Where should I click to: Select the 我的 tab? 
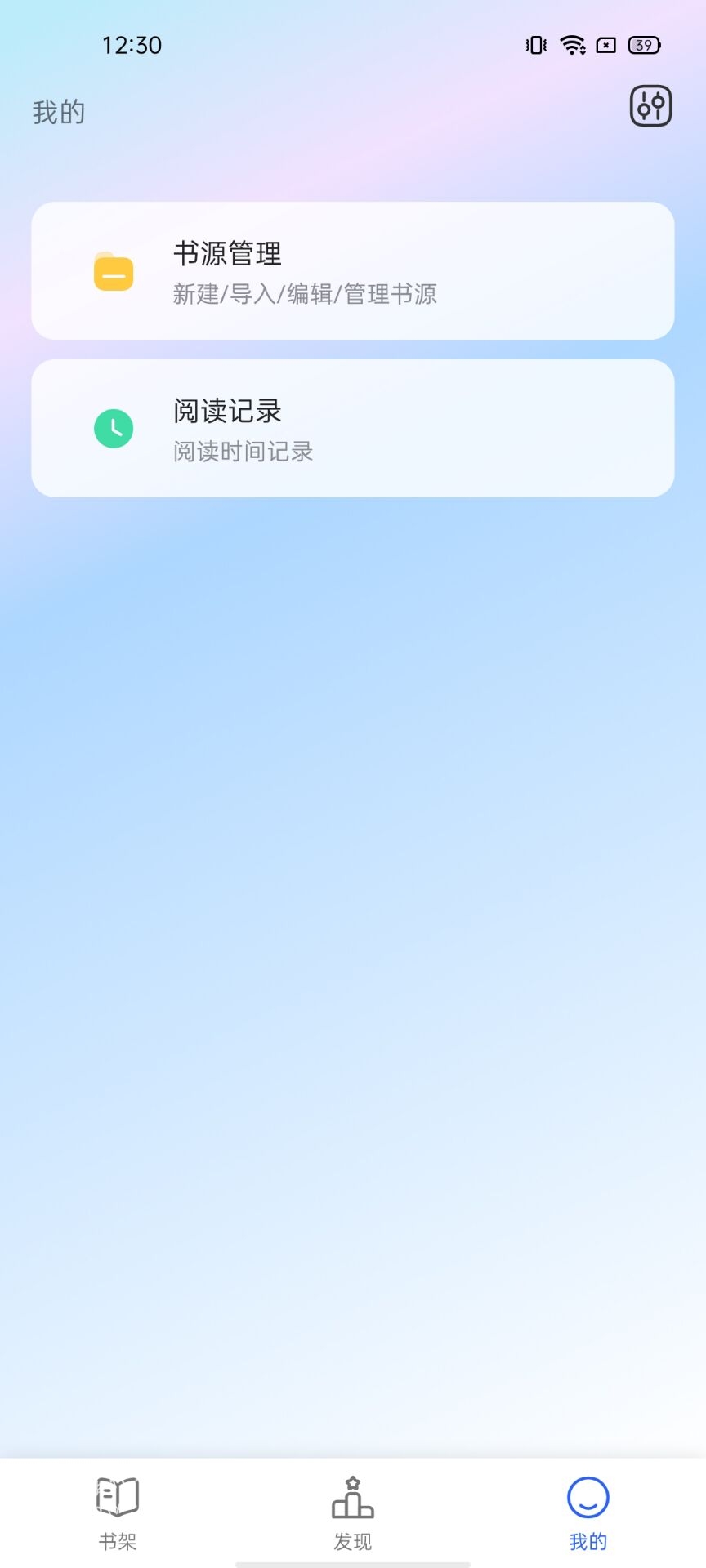[x=588, y=1513]
